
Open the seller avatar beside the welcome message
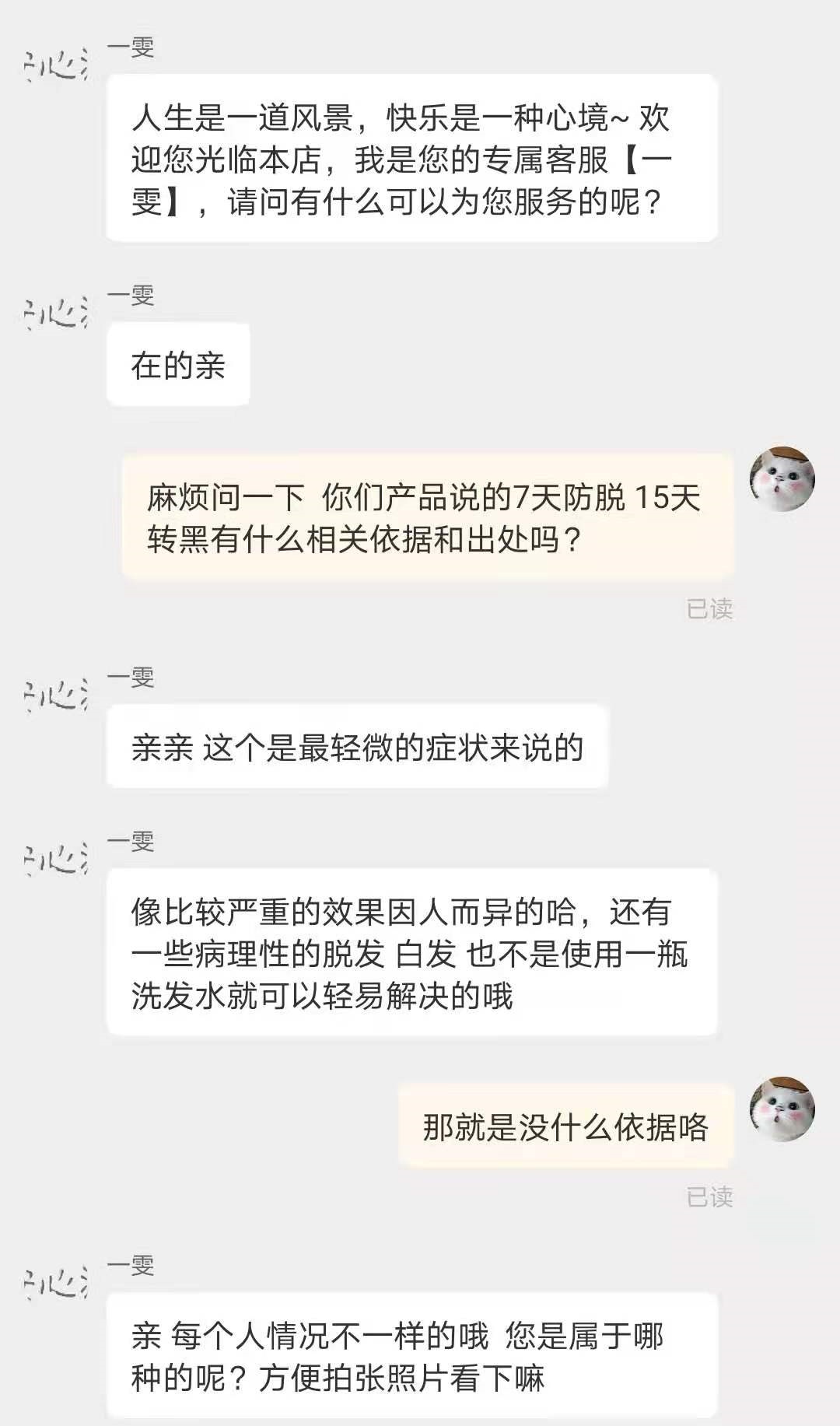pyautogui.click(x=54, y=66)
